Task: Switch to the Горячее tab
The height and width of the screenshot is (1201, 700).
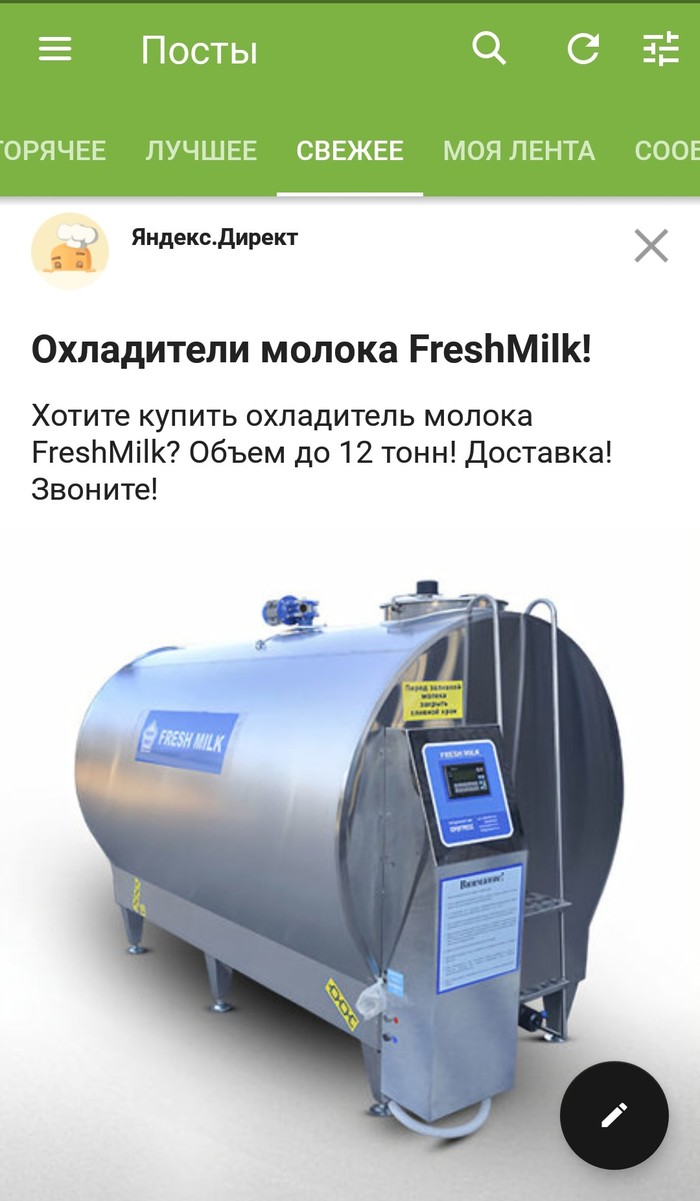Action: [x=52, y=151]
